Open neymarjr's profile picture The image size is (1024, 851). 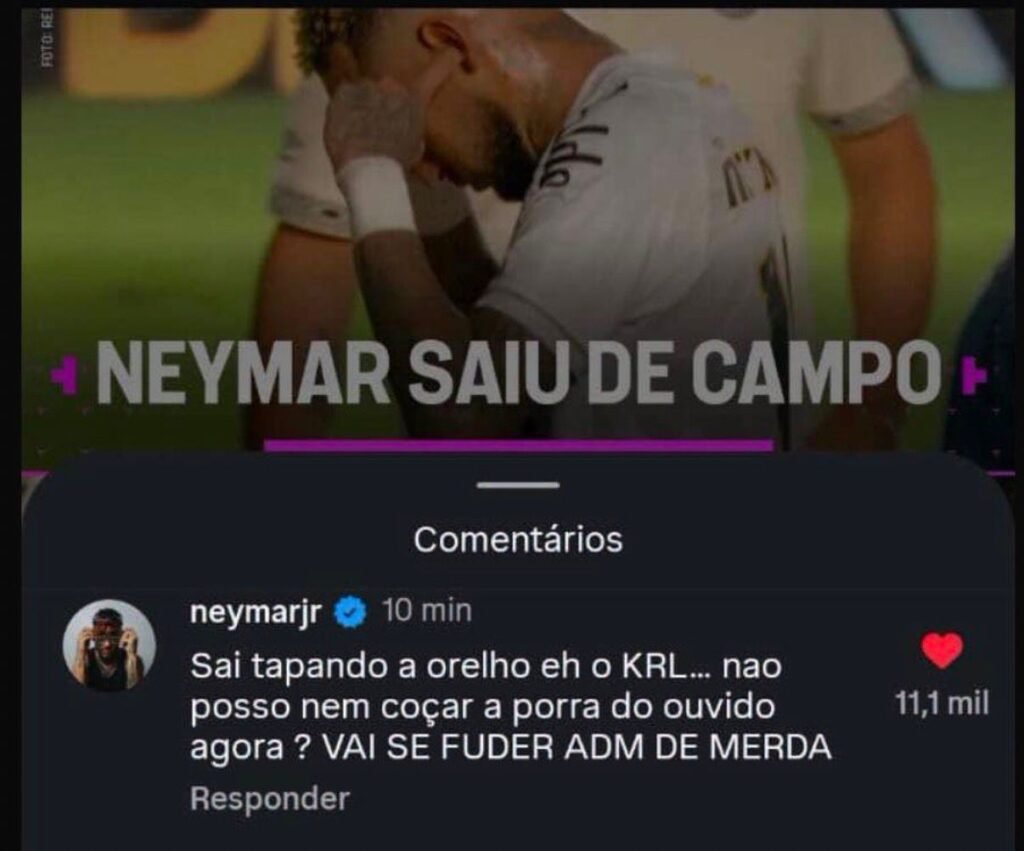click(109, 646)
